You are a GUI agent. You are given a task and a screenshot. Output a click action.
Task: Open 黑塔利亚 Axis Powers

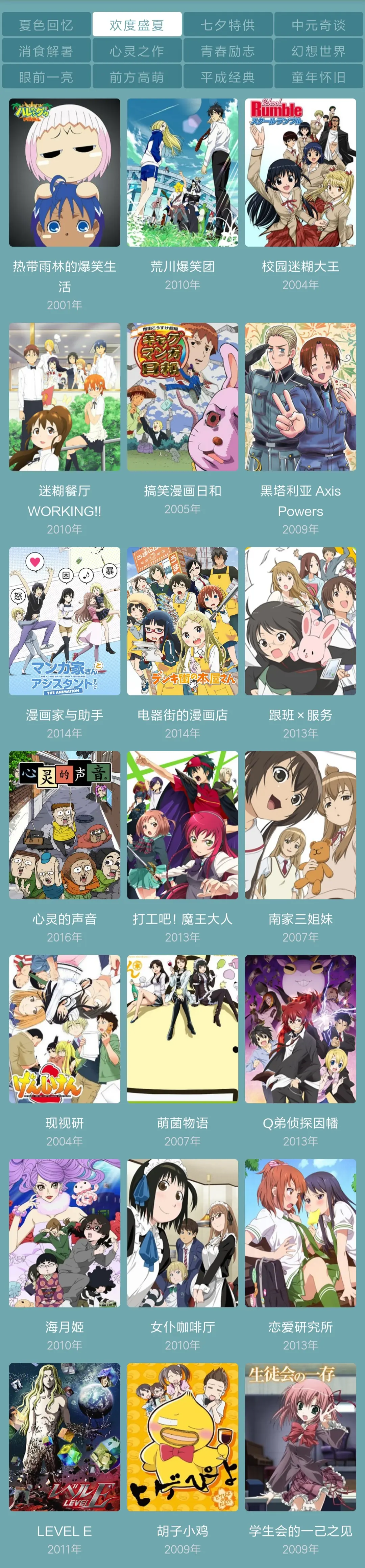(x=300, y=397)
